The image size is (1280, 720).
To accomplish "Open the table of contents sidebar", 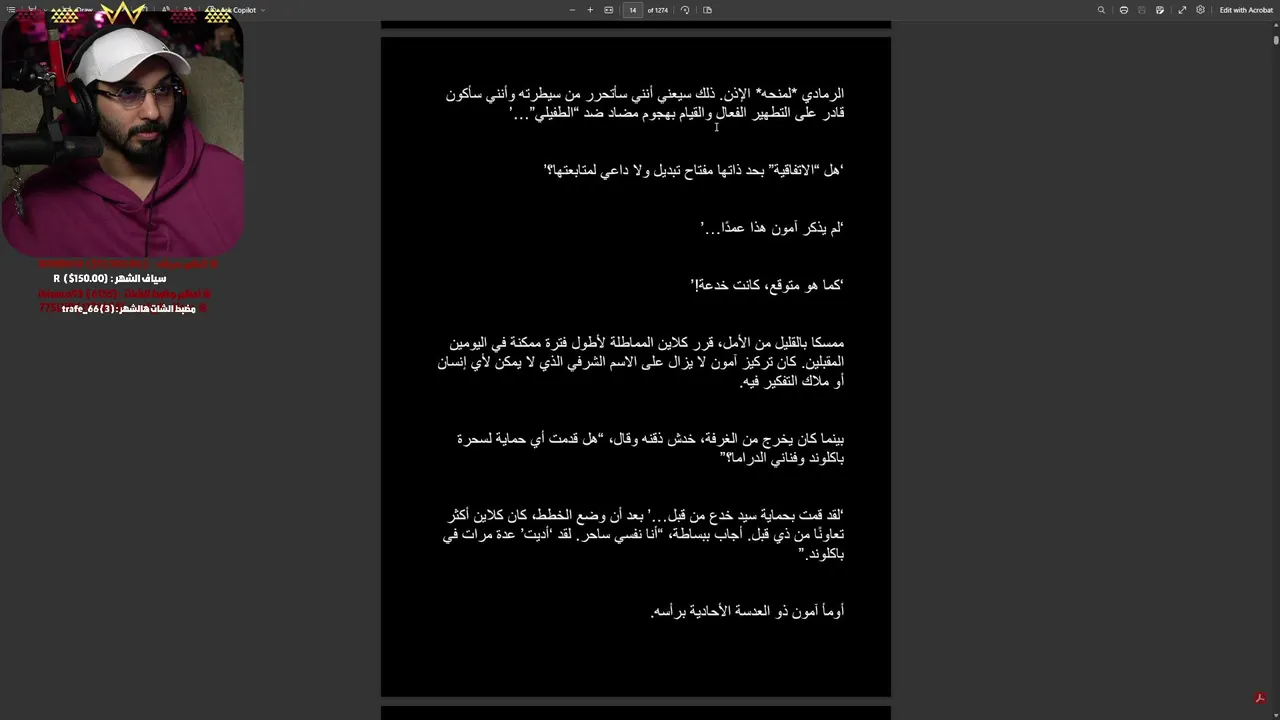I will pos(11,10).
